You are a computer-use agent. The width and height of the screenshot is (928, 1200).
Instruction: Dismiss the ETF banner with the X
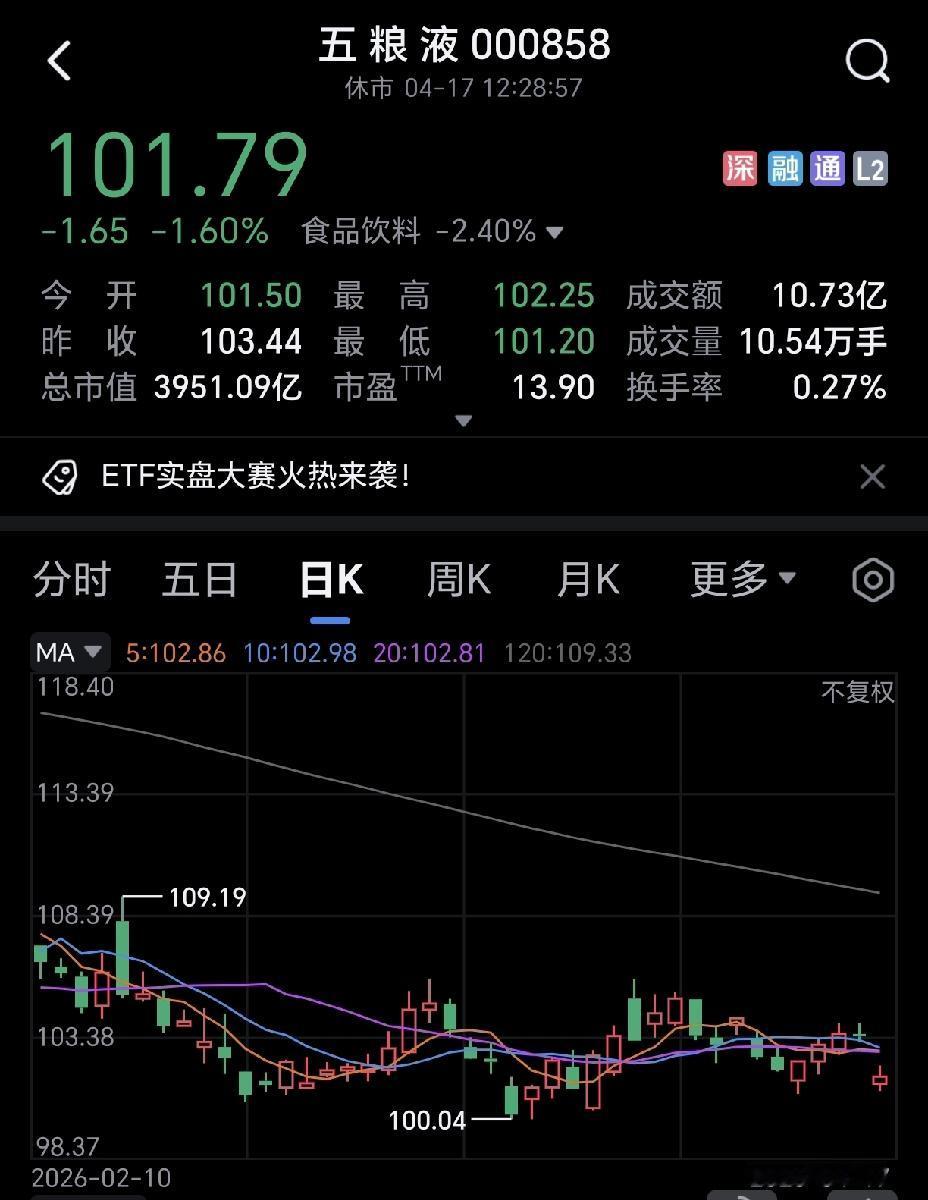click(871, 477)
